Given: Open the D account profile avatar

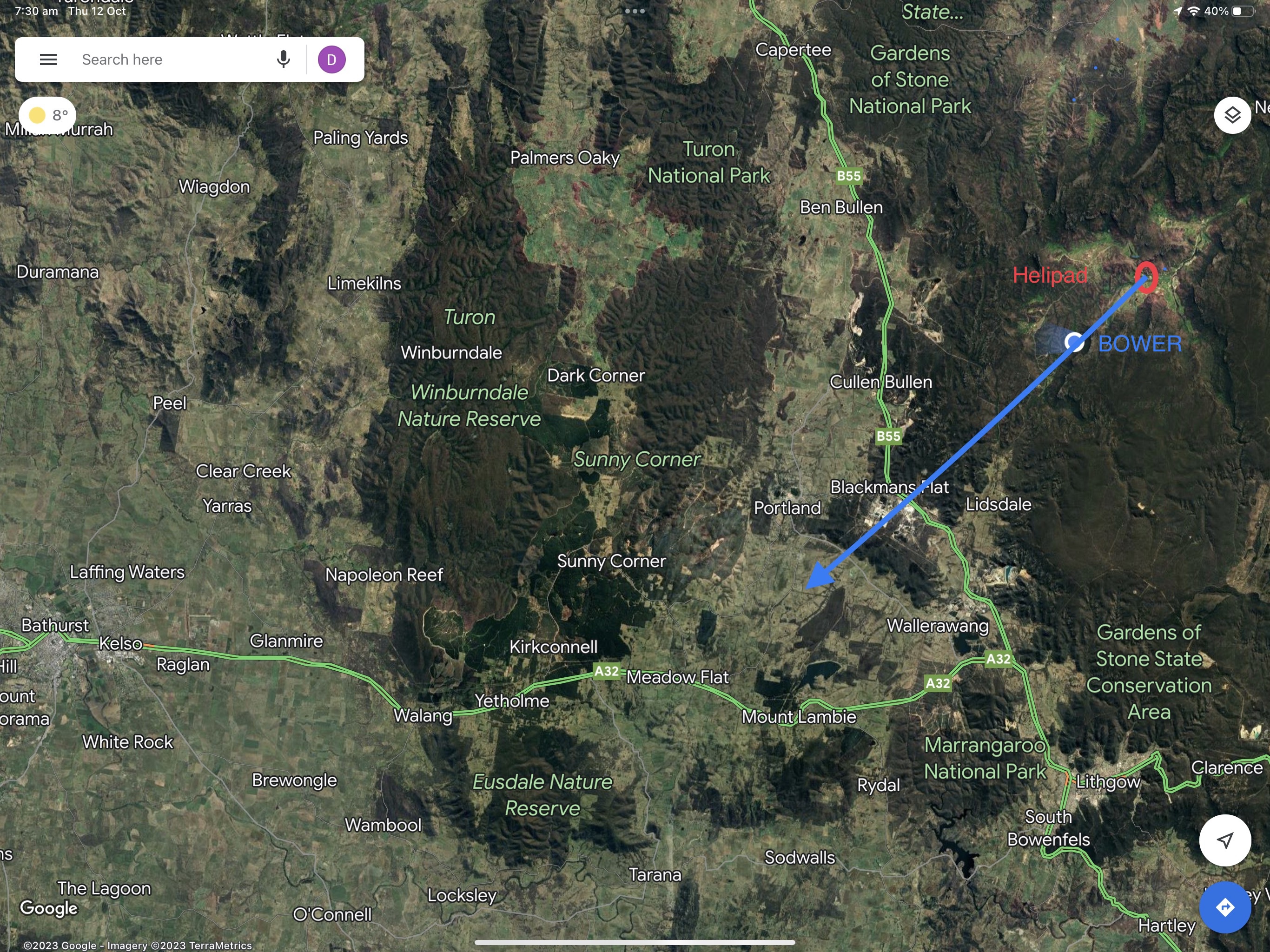Looking at the screenshot, I should [x=331, y=59].
